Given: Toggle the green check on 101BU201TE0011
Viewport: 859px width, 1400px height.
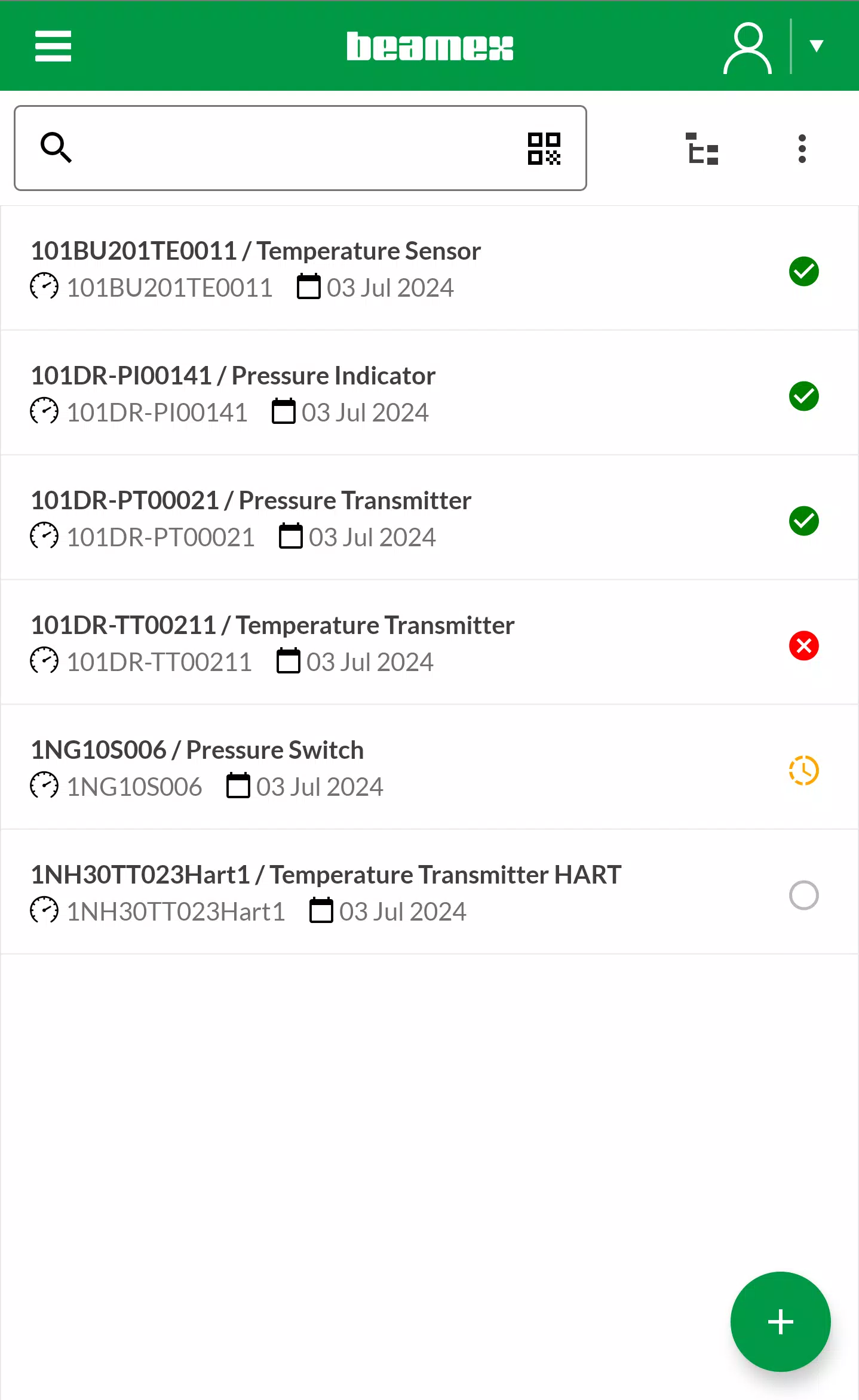Looking at the screenshot, I should point(803,272).
